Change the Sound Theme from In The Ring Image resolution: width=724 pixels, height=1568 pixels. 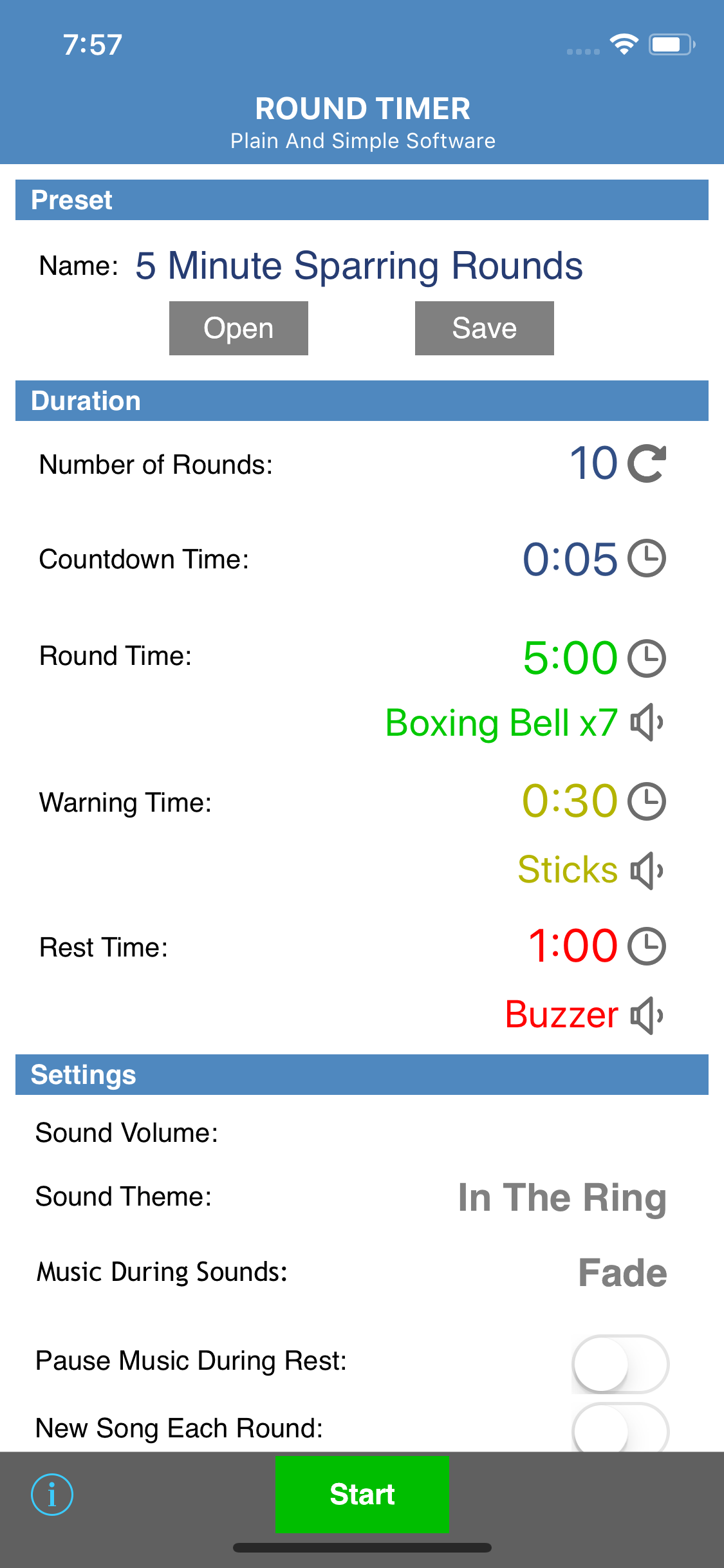[562, 1198]
